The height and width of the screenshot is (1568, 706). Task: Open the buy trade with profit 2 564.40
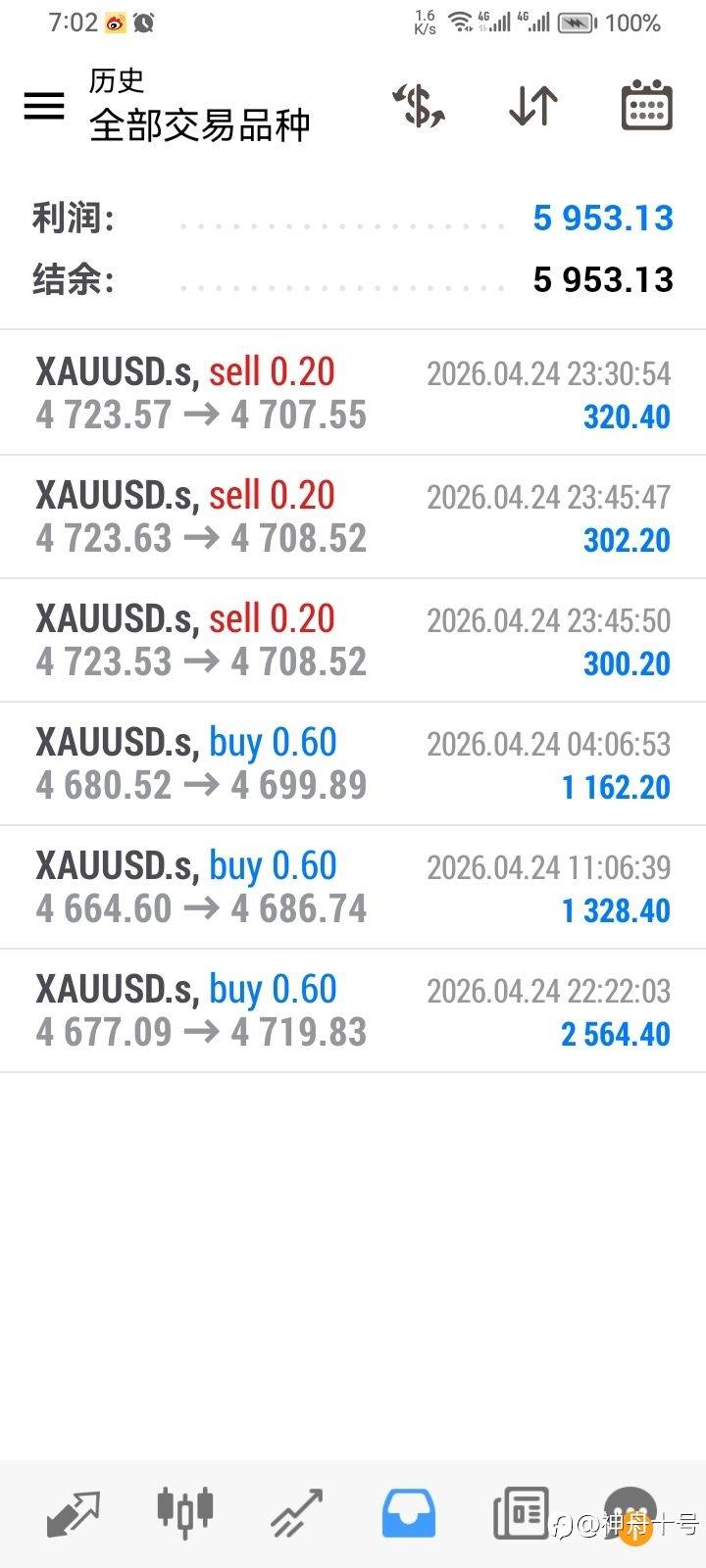pos(353,1010)
